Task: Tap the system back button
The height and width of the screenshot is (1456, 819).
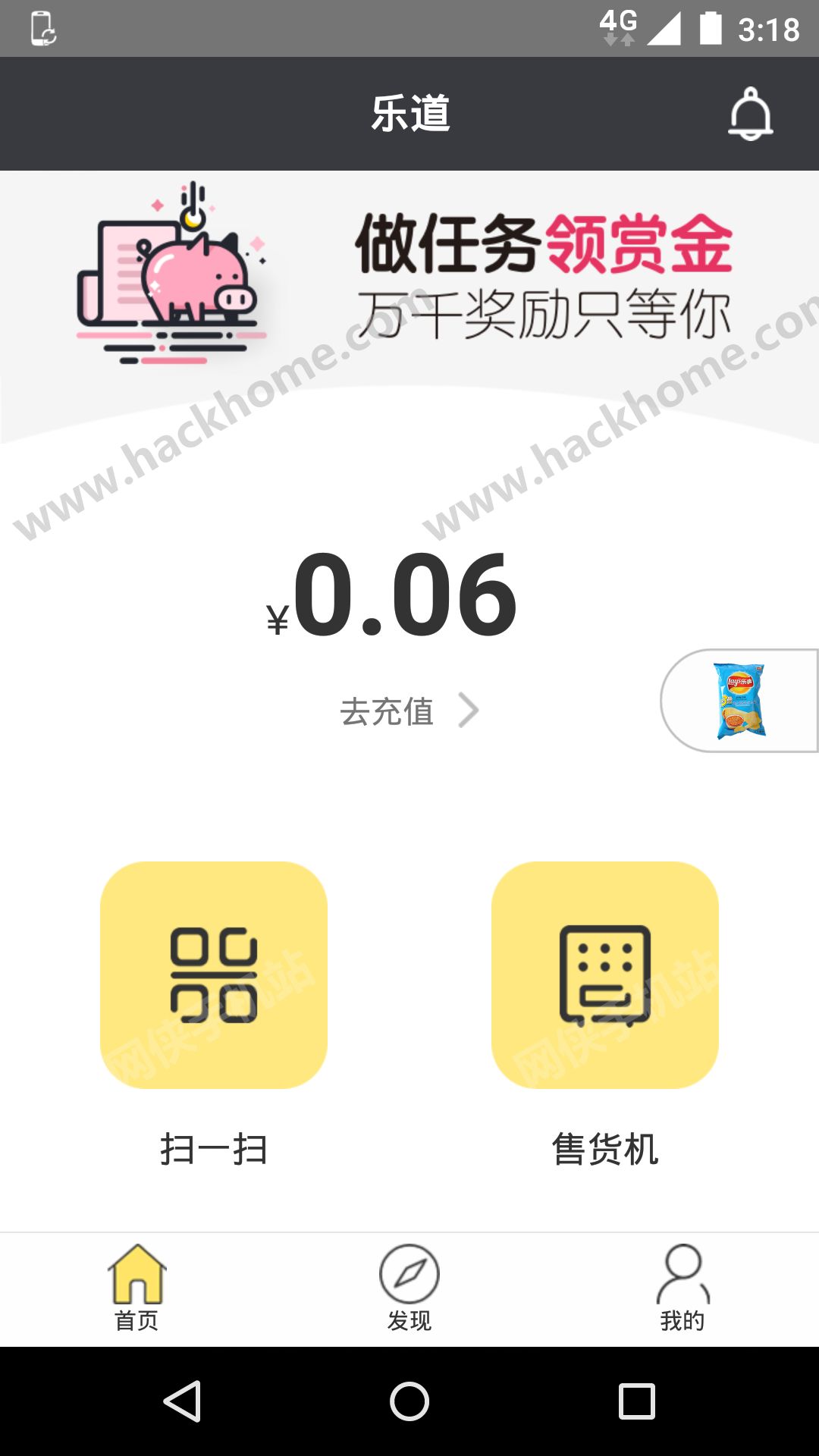Action: pyautogui.click(x=182, y=1401)
